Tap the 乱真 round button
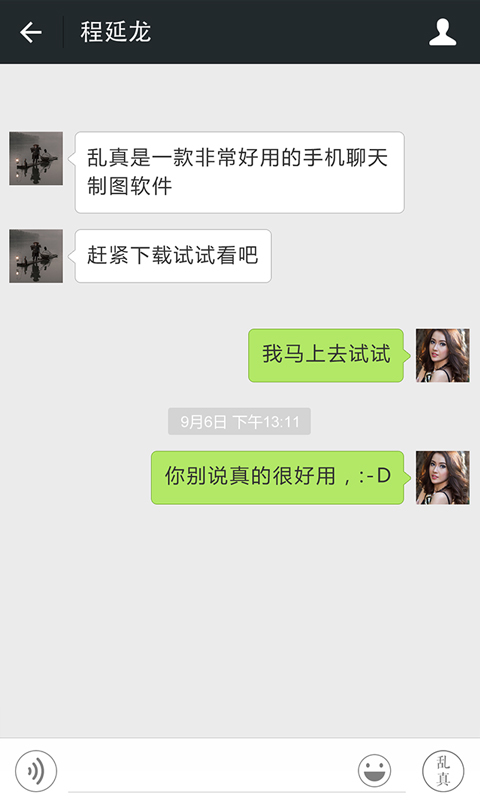 pos(443,770)
